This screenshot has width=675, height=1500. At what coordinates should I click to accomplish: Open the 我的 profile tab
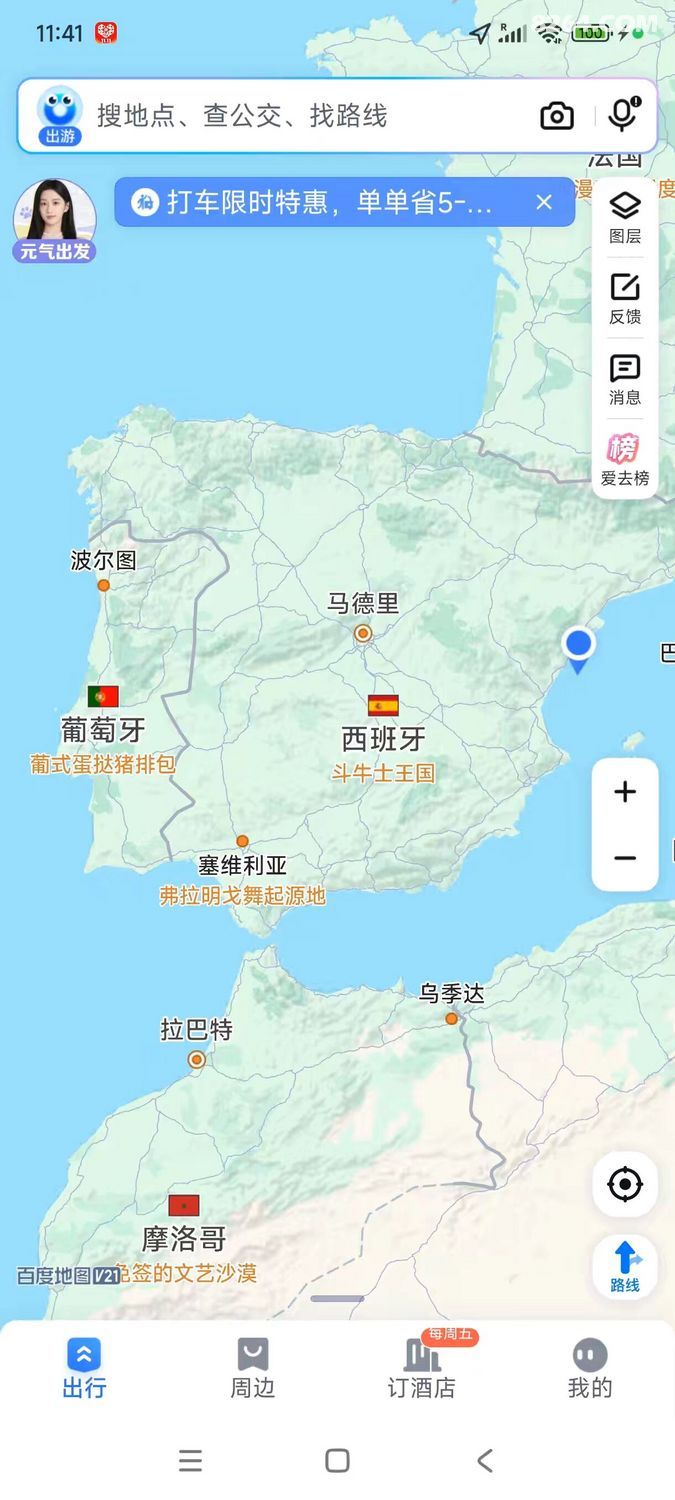point(590,1368)
